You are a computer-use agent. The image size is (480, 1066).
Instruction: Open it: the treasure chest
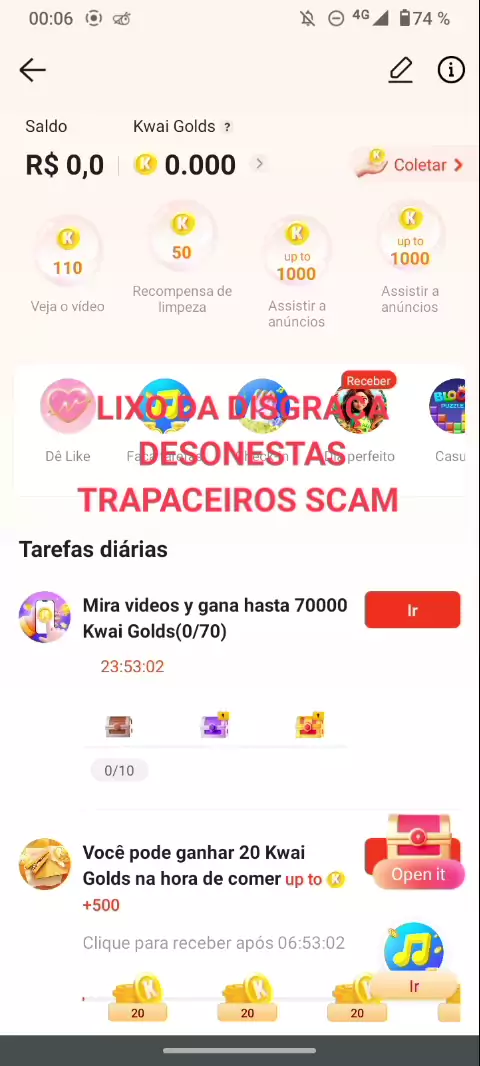point(418,852)
